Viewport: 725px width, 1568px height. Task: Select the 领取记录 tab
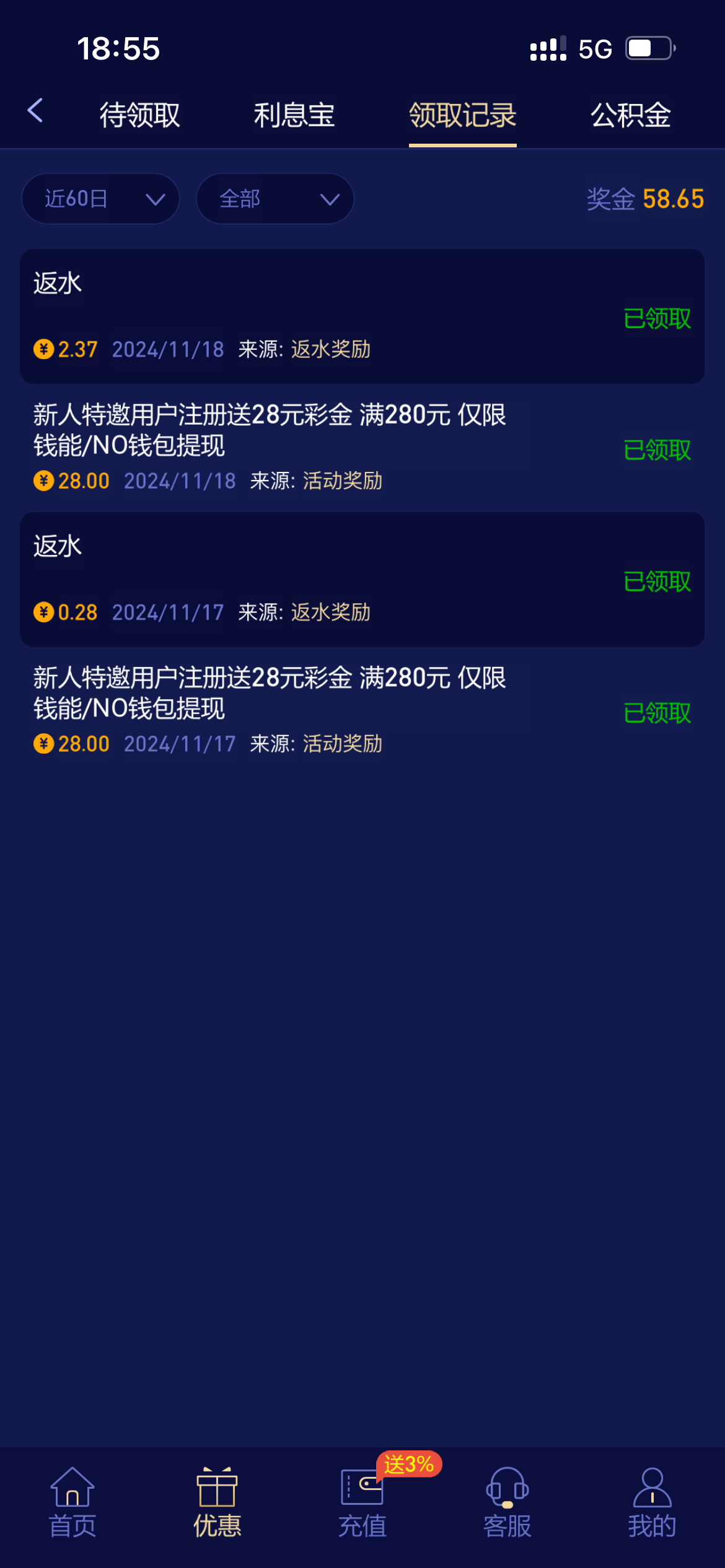point(463,115)
